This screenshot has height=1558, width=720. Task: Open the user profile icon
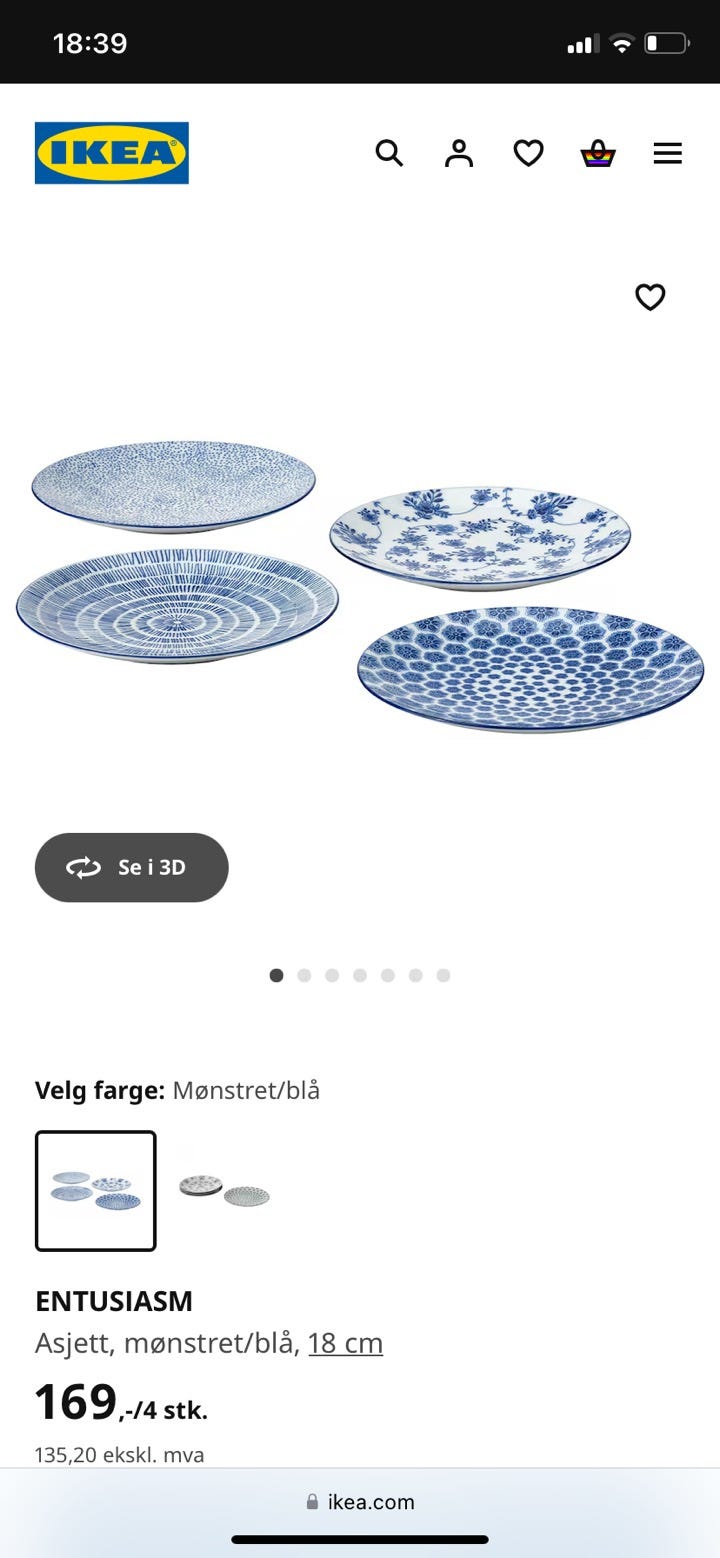pos(458,153)
